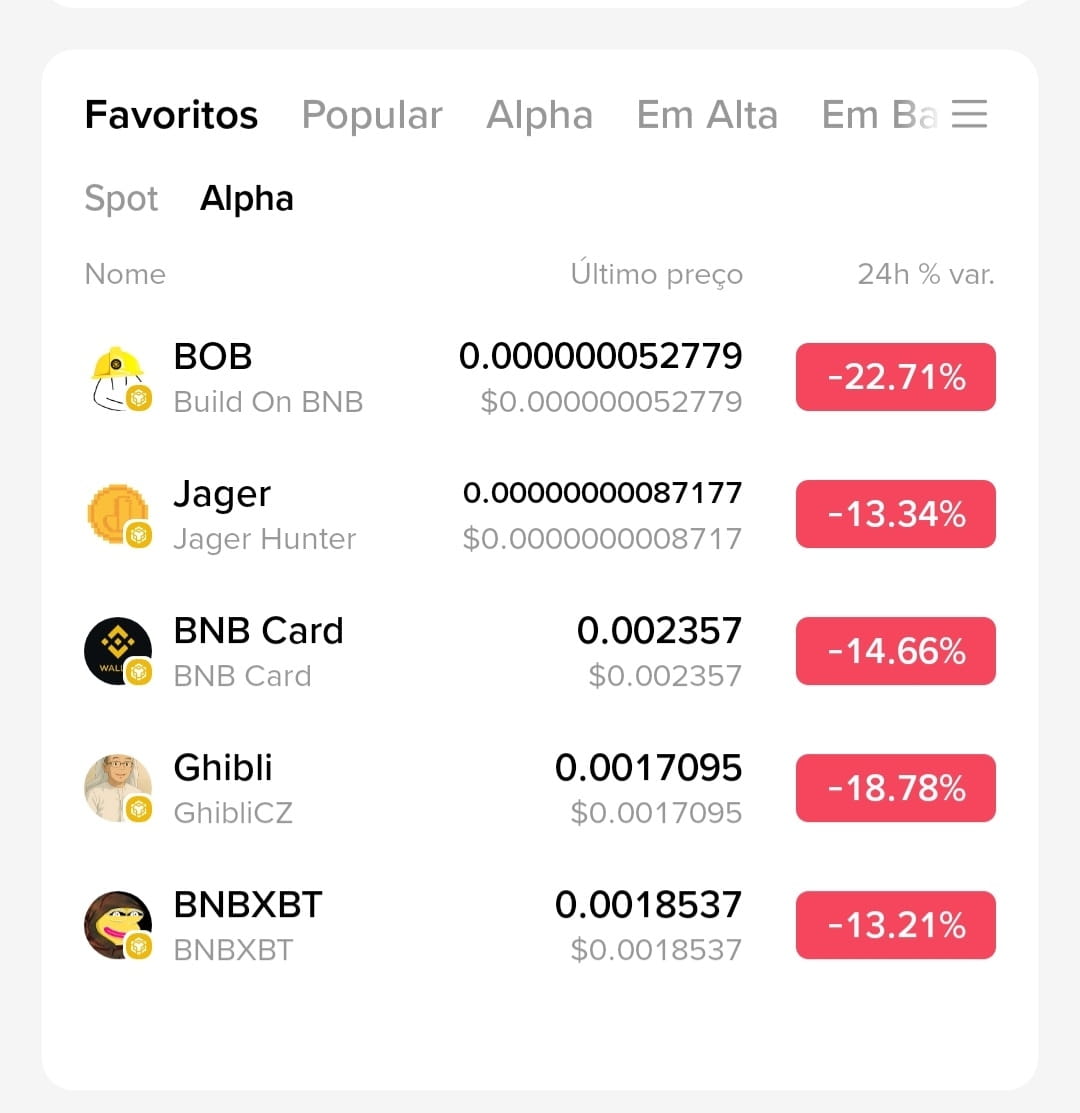Click the red -18.78% indicator for Ghibli
This screenshot has width=1080, height=1113.
895,787
